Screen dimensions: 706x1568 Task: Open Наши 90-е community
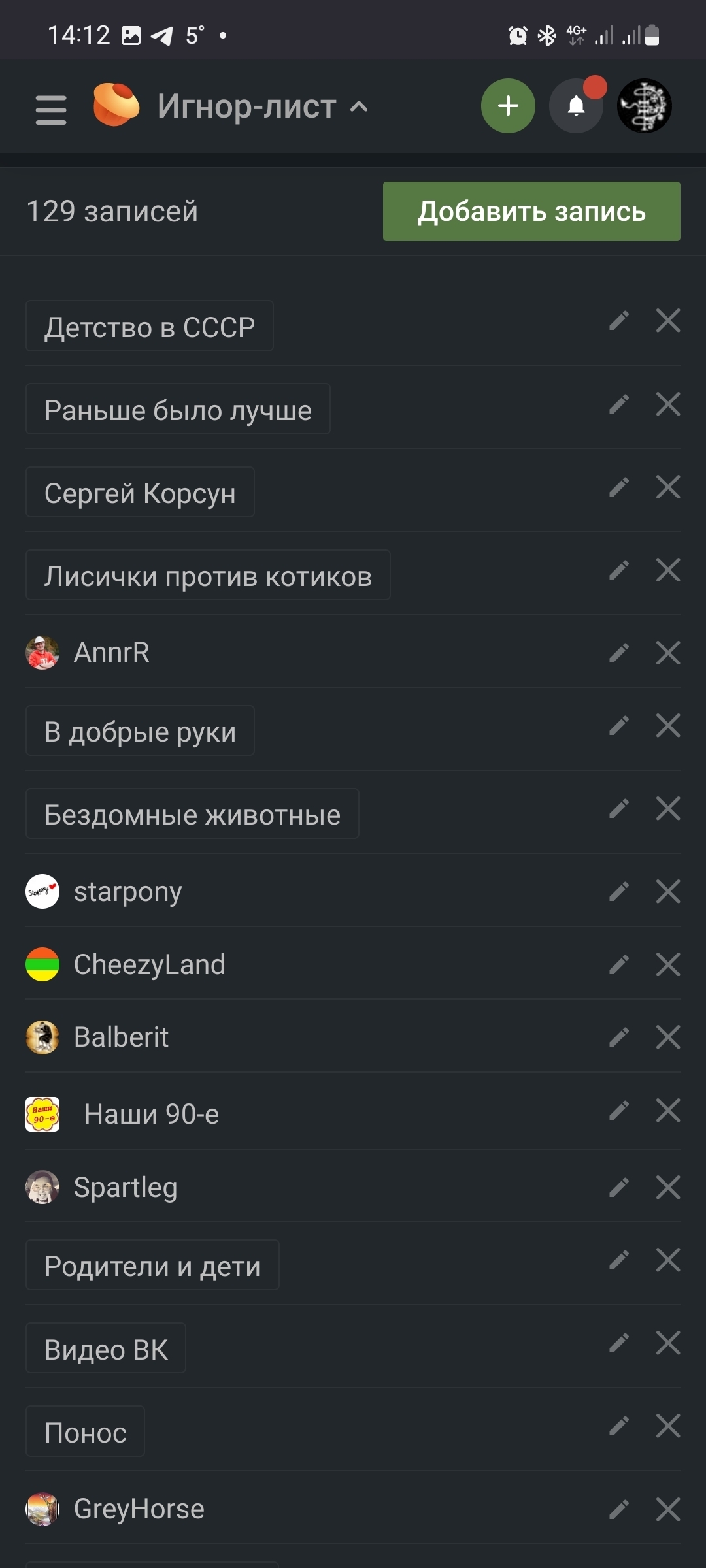[151, 1114]
